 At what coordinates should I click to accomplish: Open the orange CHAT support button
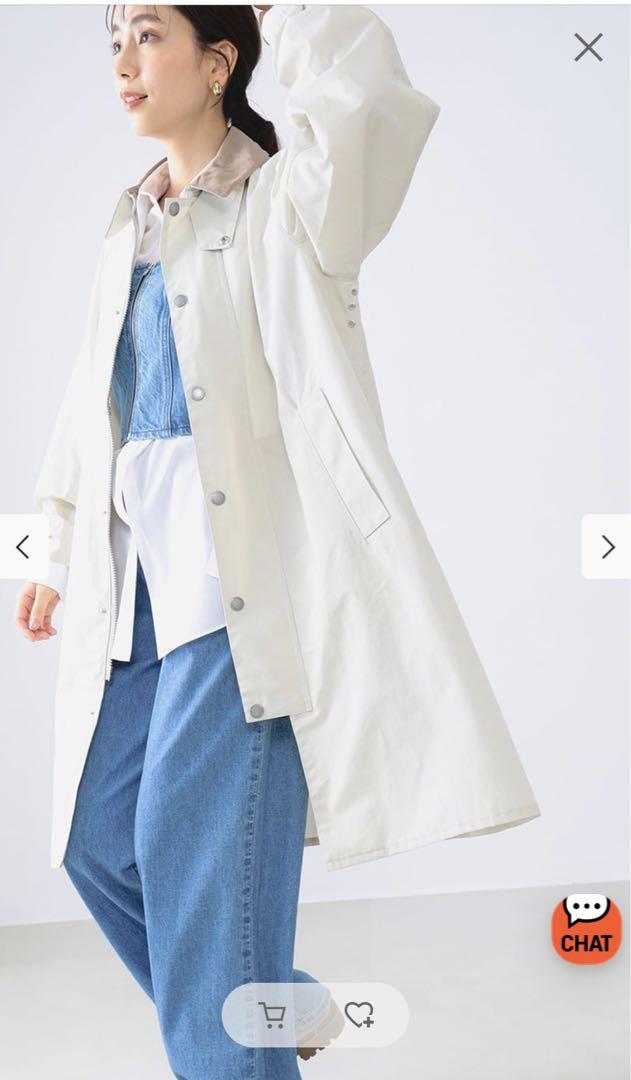click(x=587, y=929)
